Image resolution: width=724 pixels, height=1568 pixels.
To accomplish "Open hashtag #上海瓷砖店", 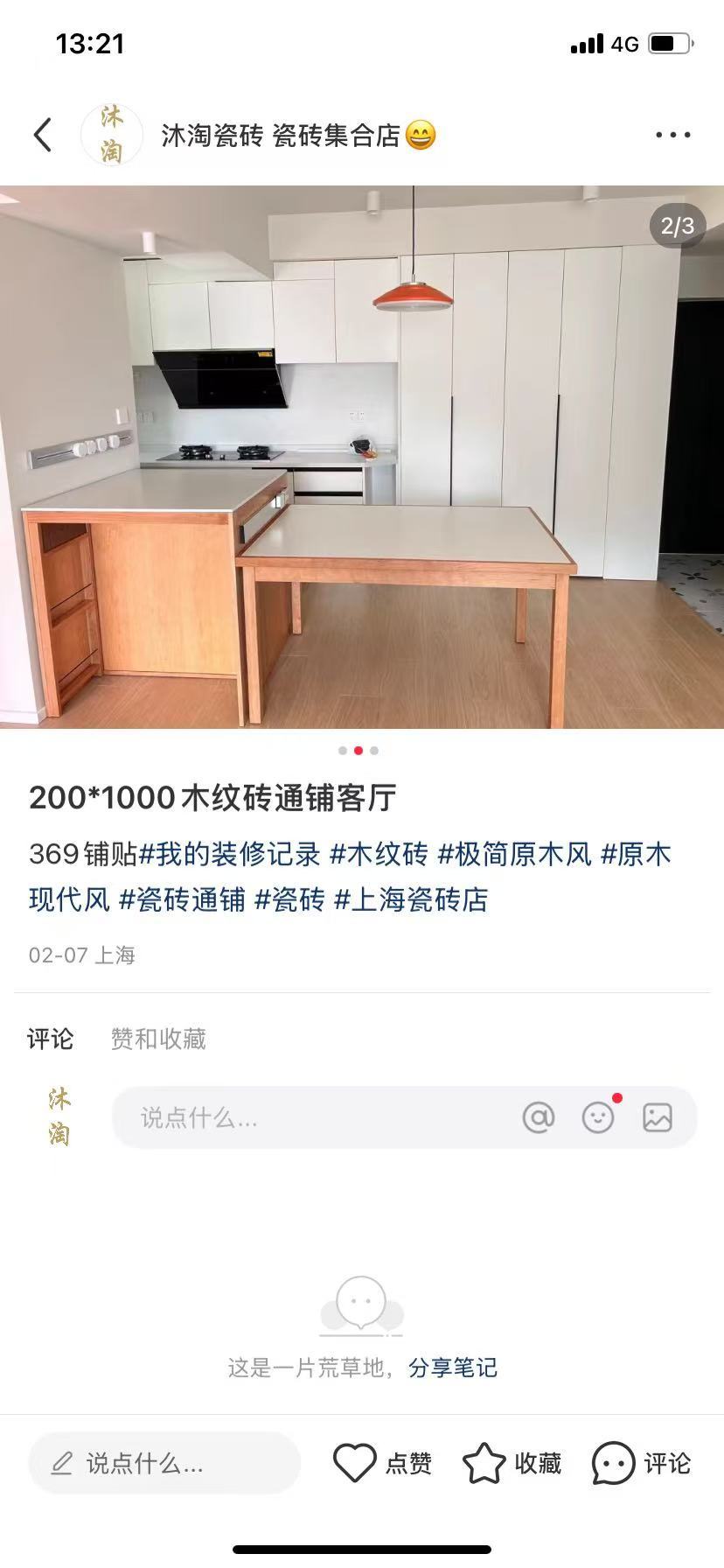I will 411,899.
